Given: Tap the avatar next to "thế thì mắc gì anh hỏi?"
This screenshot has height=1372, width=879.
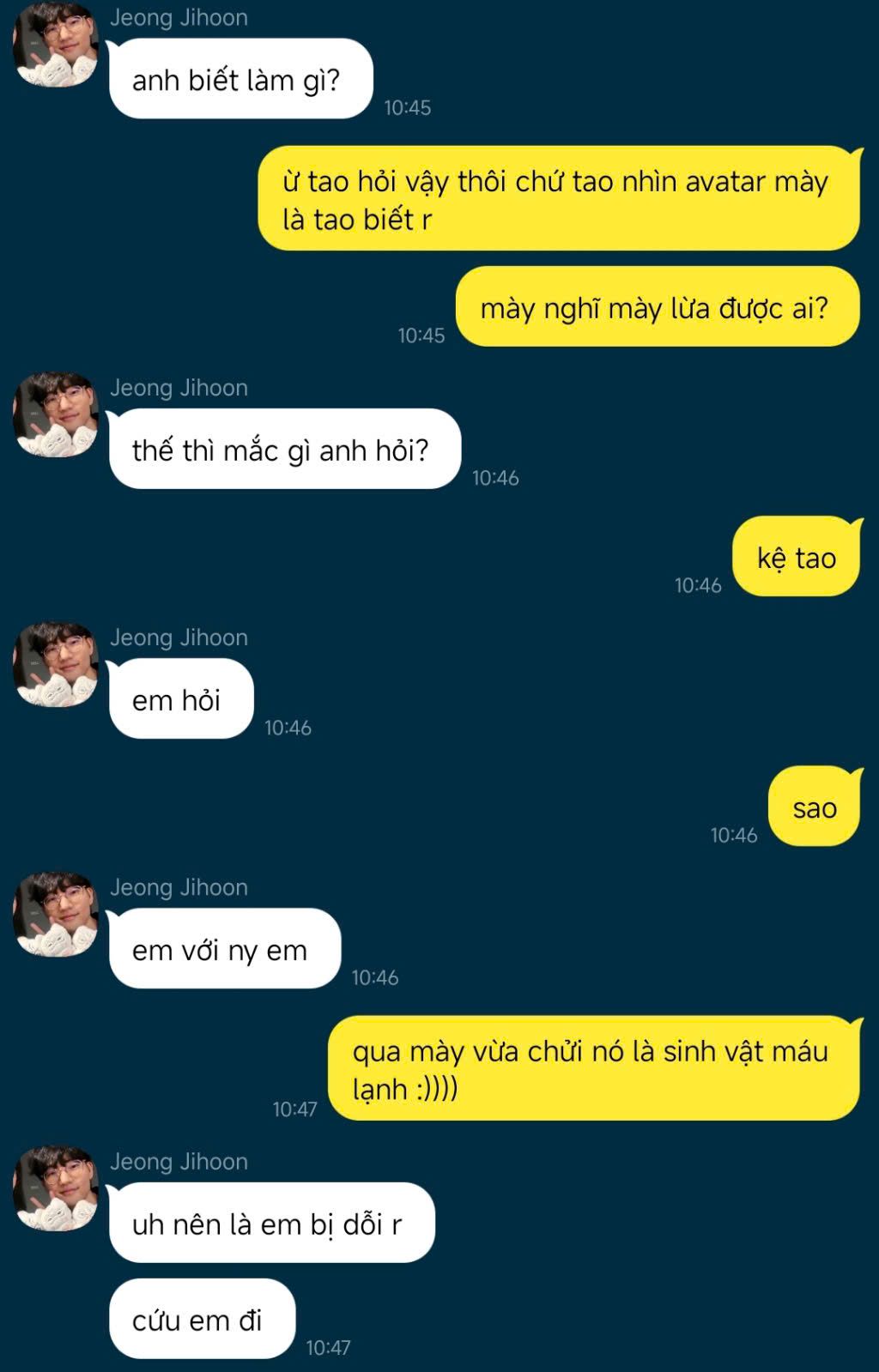Looking at the screenshot, I should pos(56,414).
